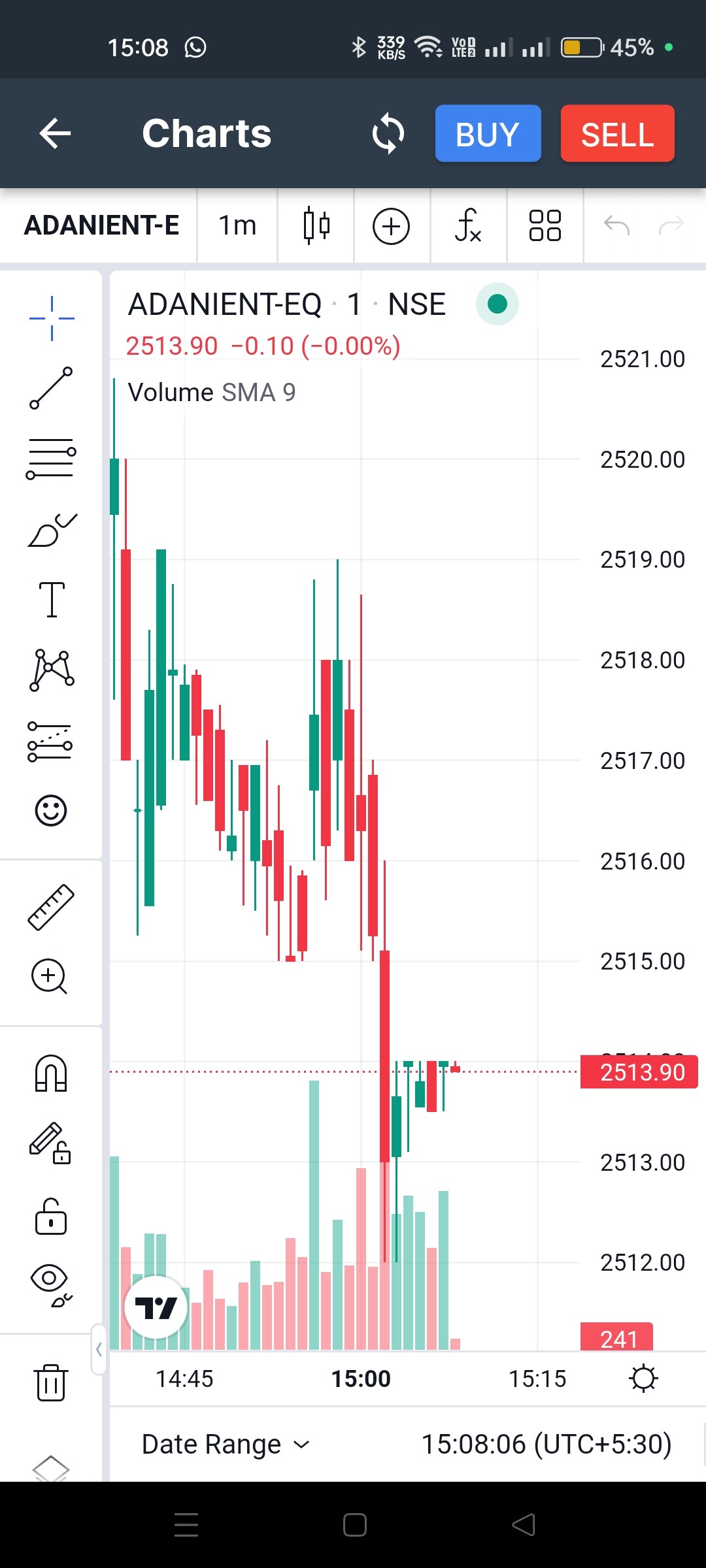Select the brush drawing tool

51,531
